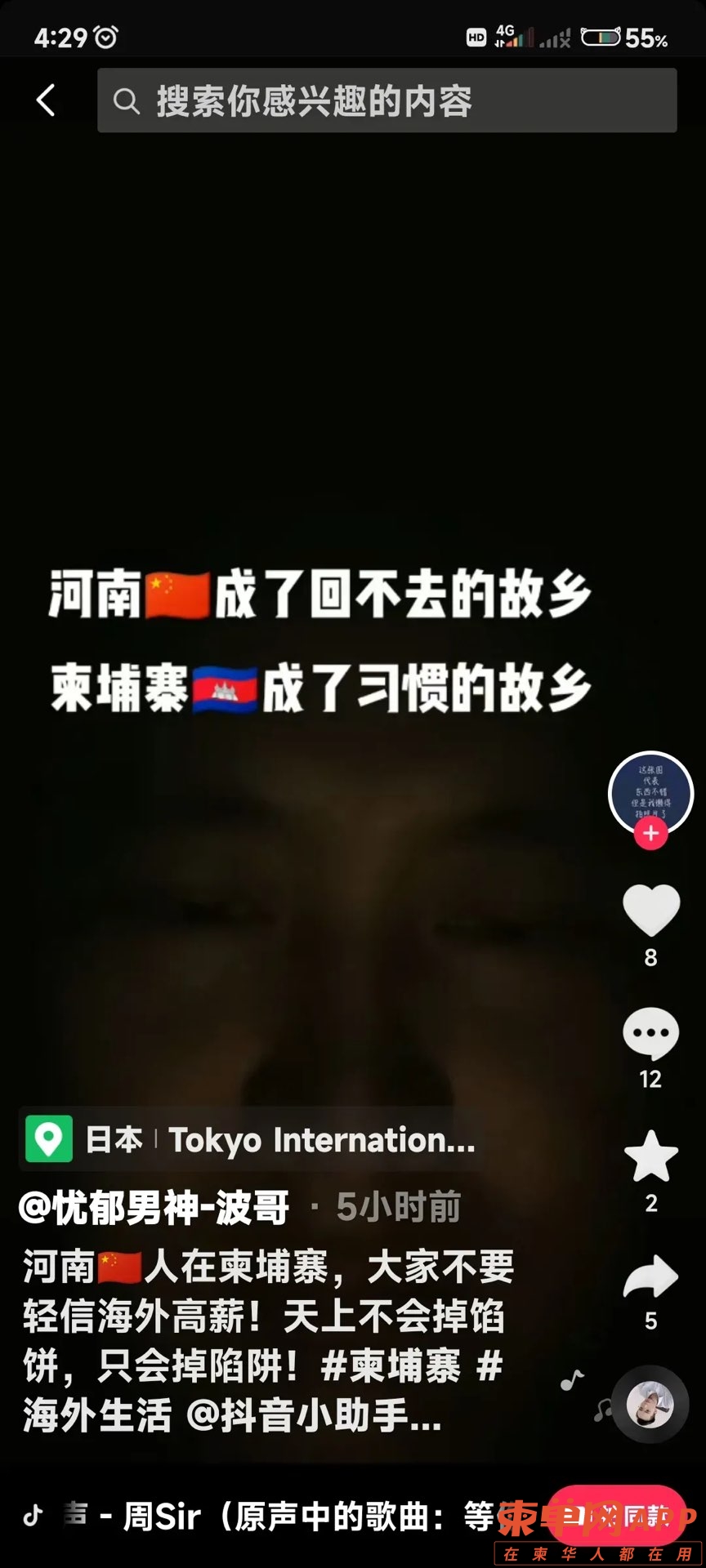Favorite the video with the star

650,1156
